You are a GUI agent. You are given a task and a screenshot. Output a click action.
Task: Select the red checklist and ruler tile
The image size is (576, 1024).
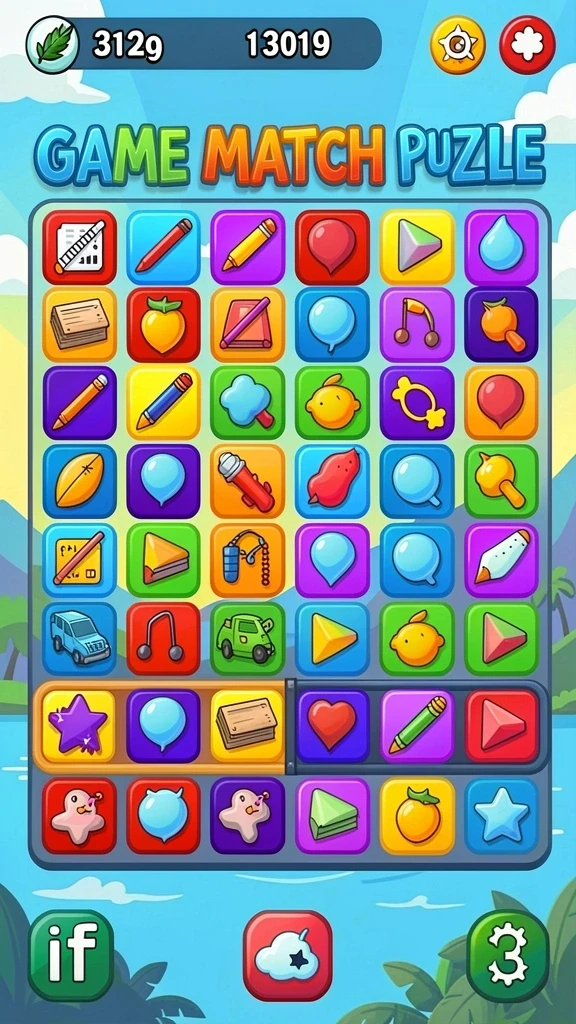pos(80,247)
